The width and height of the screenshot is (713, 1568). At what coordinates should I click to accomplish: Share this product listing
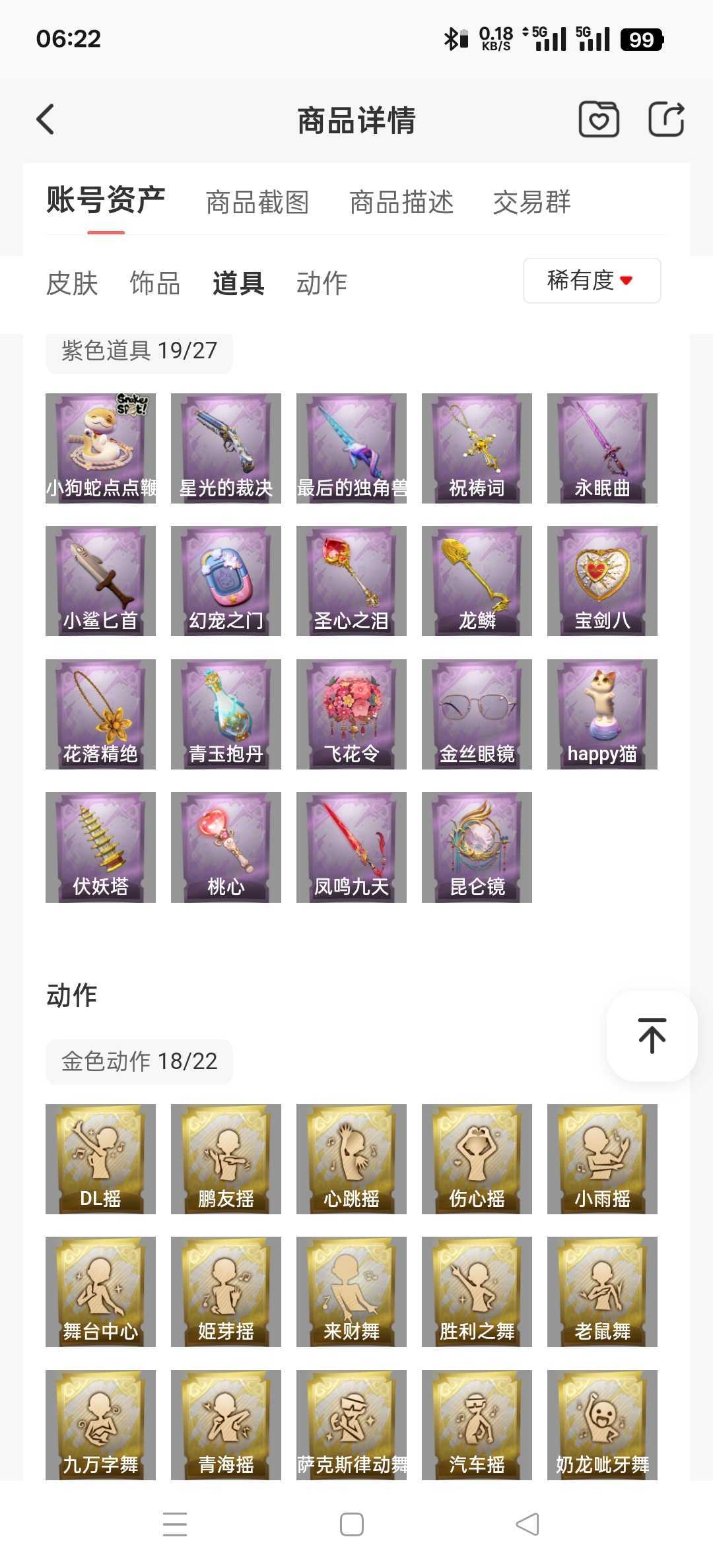(x=665, y=119)
